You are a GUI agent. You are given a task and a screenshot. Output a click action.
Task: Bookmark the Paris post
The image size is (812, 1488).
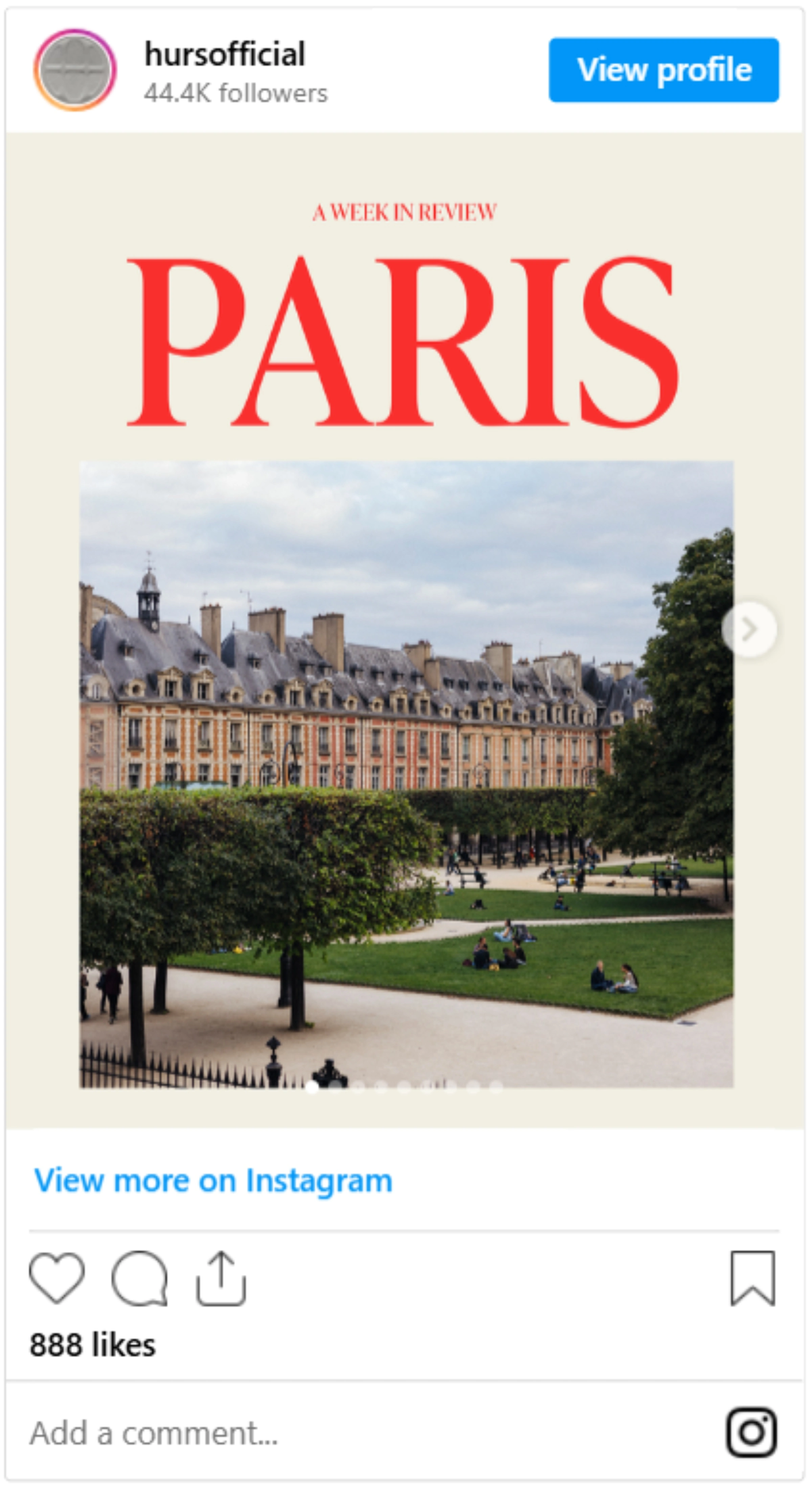click(752, 1278)
